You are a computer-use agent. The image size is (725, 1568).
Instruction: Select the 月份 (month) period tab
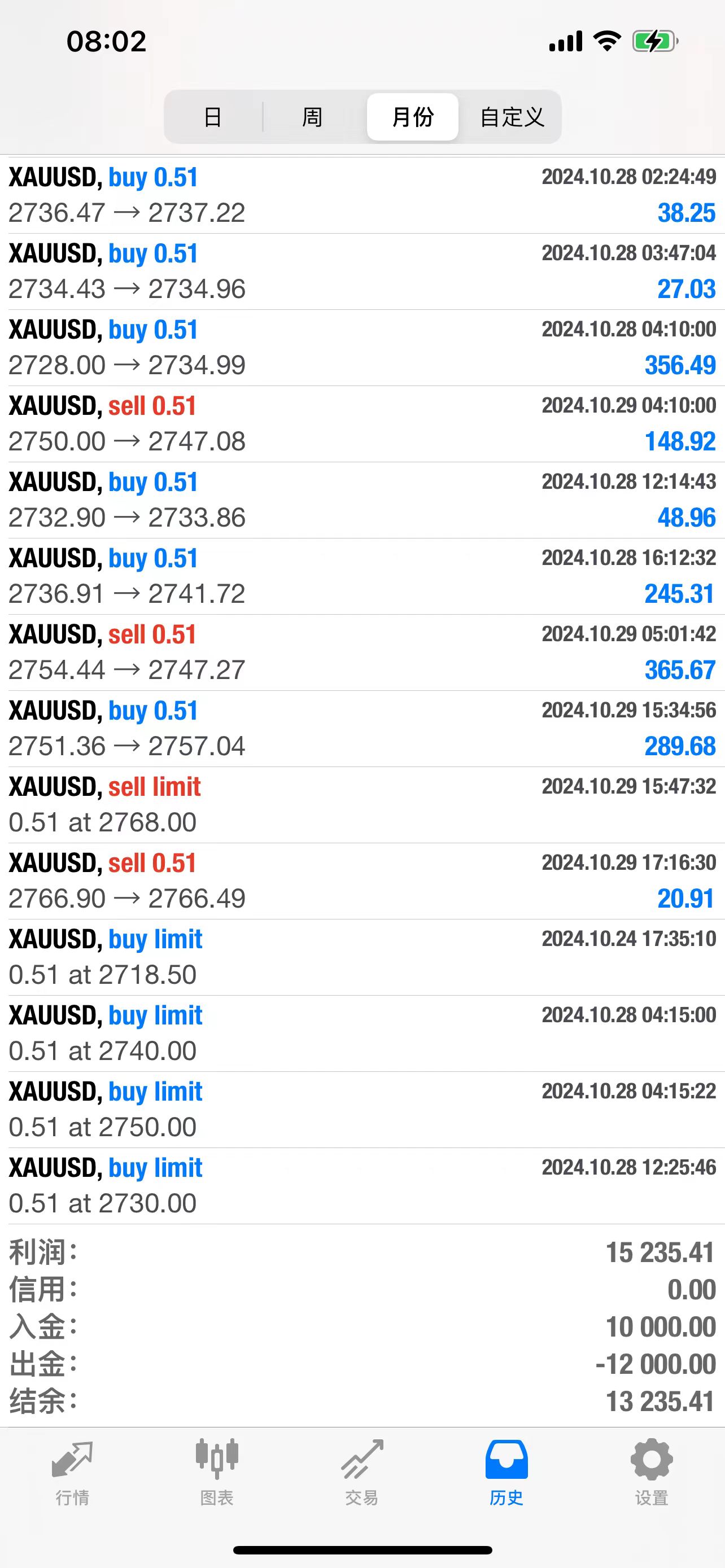(413, 117)
